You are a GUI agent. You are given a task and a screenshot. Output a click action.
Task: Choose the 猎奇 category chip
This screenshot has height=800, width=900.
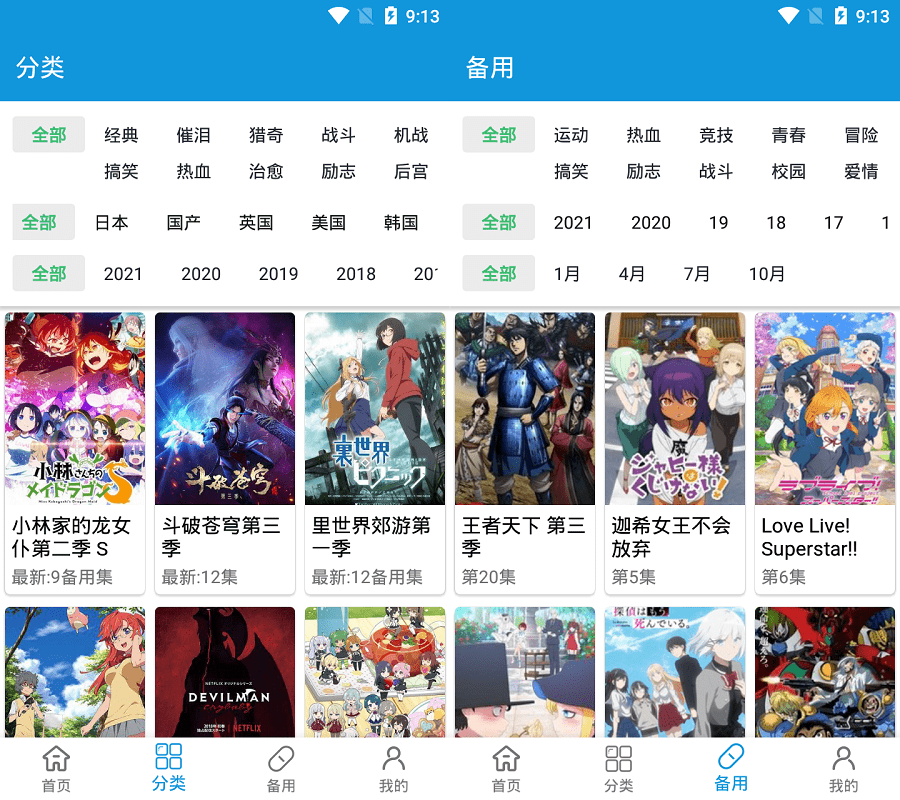pos(266,135)
